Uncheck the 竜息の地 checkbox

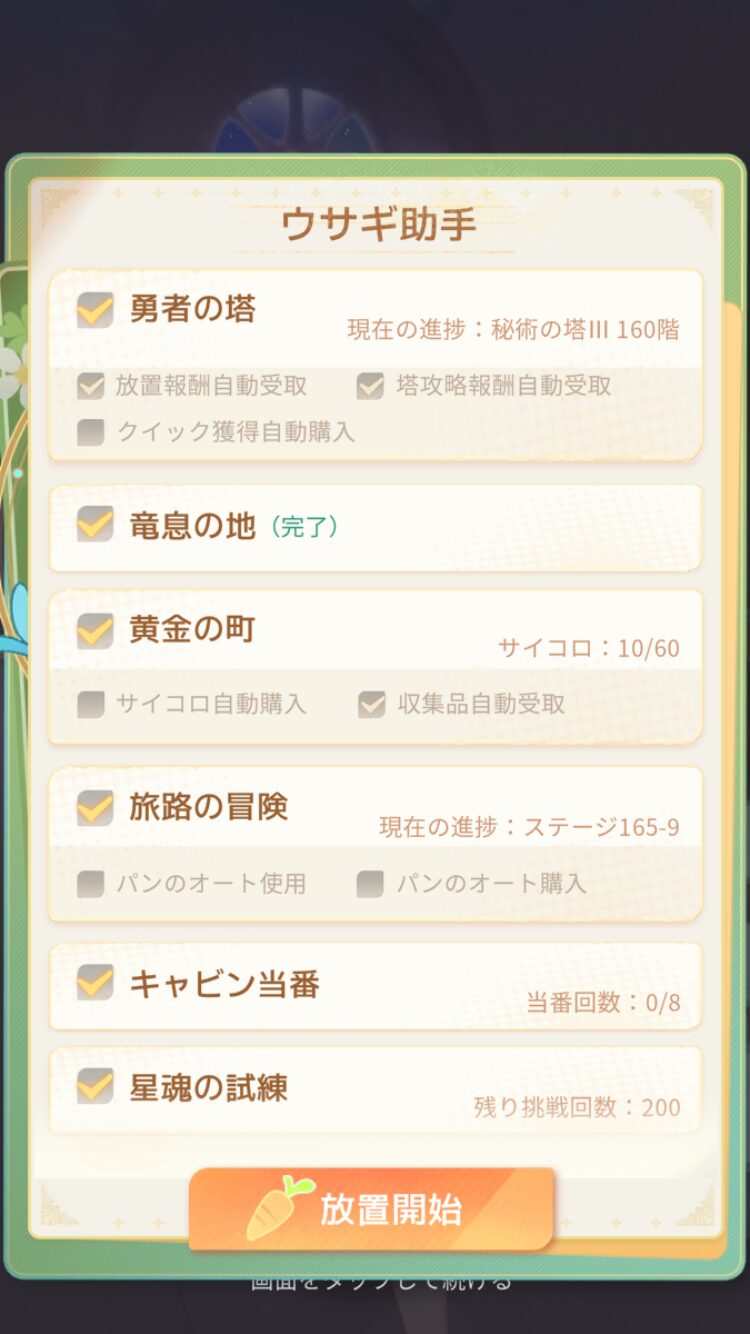[x=95, y=525]
